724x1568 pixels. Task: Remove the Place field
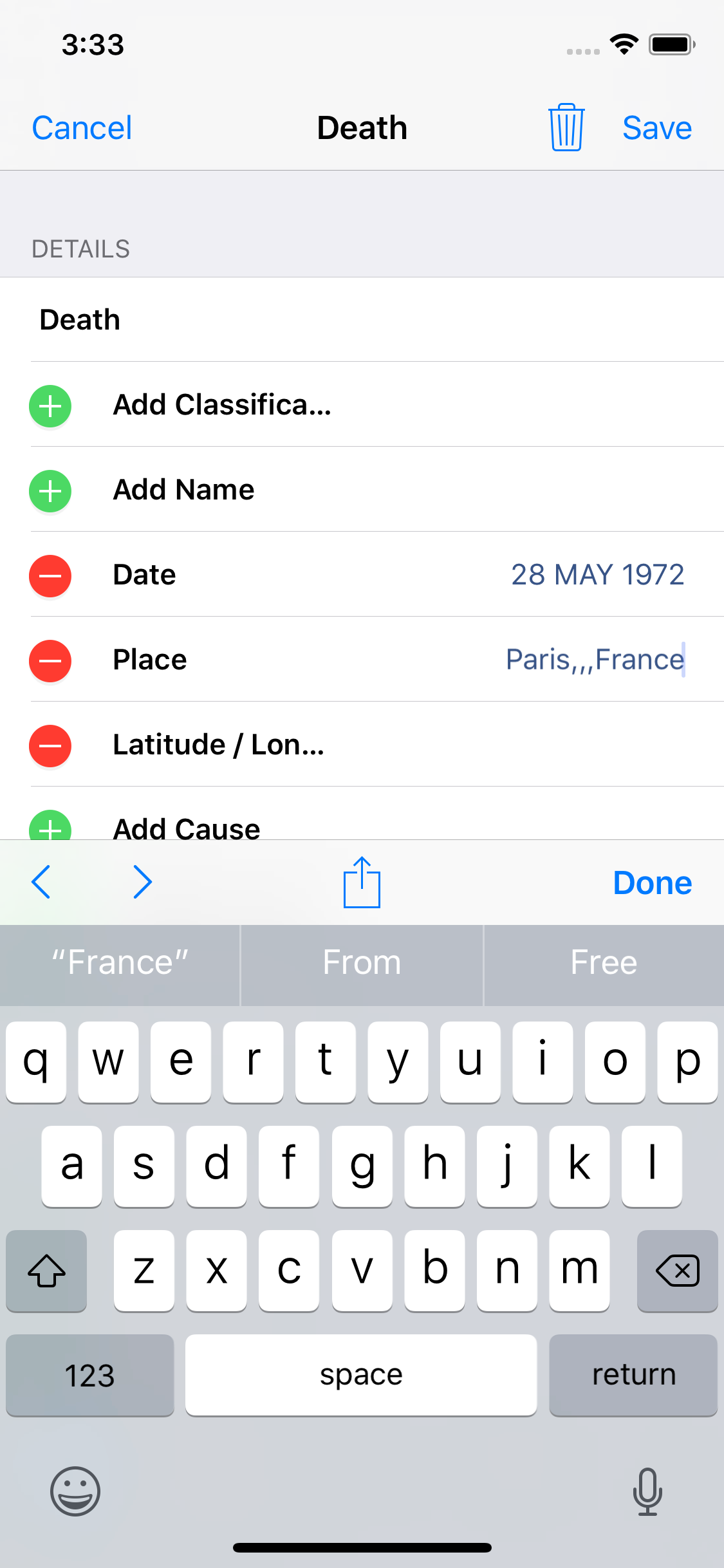(x=50, y=661)
